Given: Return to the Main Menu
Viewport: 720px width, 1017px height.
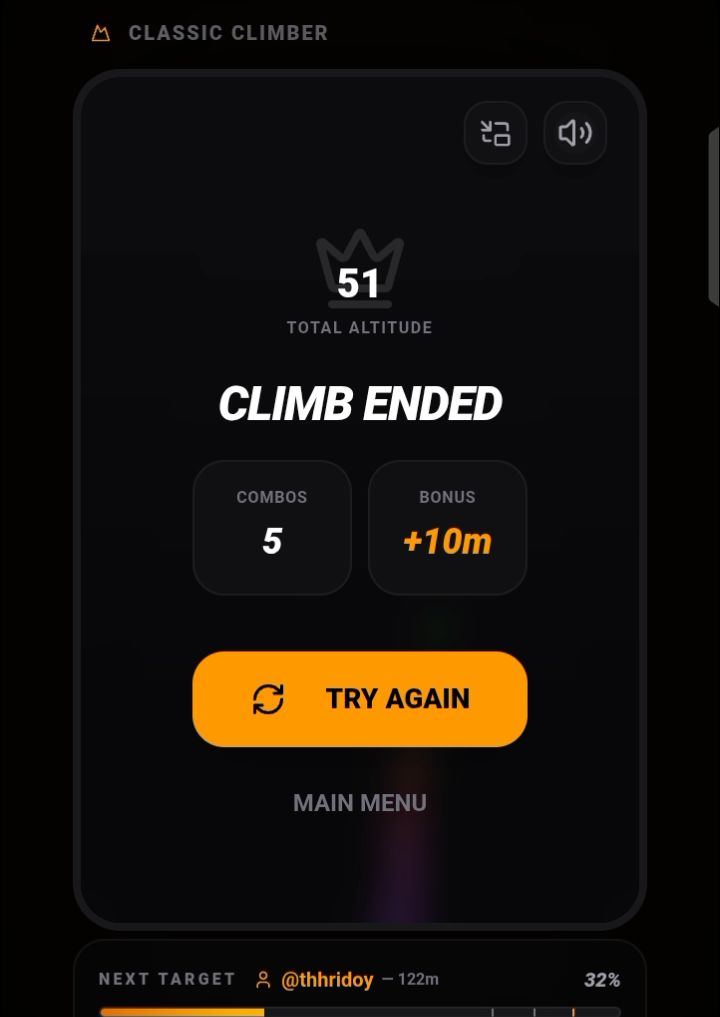Looking at the screenshot, I should (x=360, y=803).
